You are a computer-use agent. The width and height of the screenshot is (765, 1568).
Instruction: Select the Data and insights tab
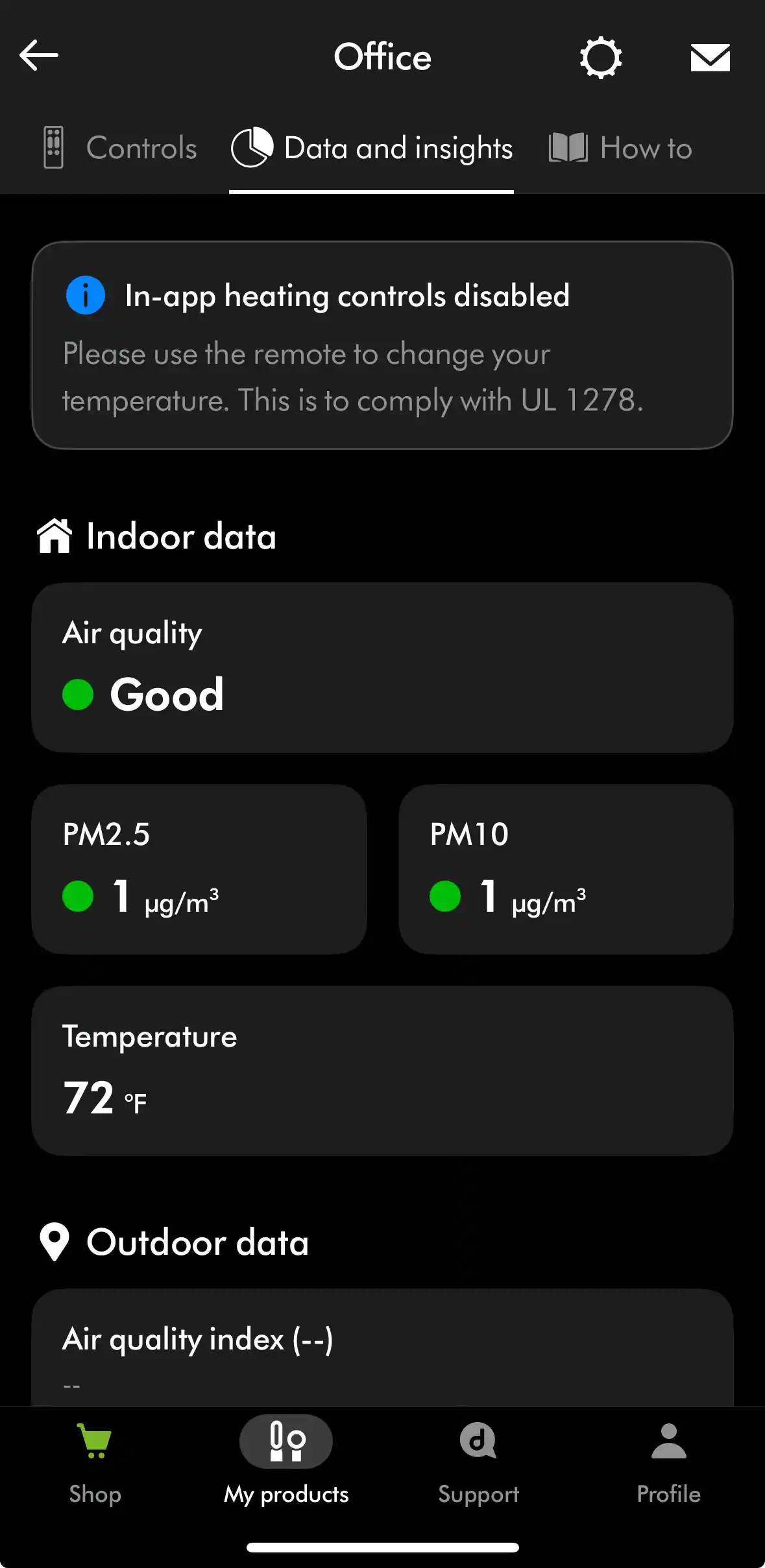tap(372, 148)
